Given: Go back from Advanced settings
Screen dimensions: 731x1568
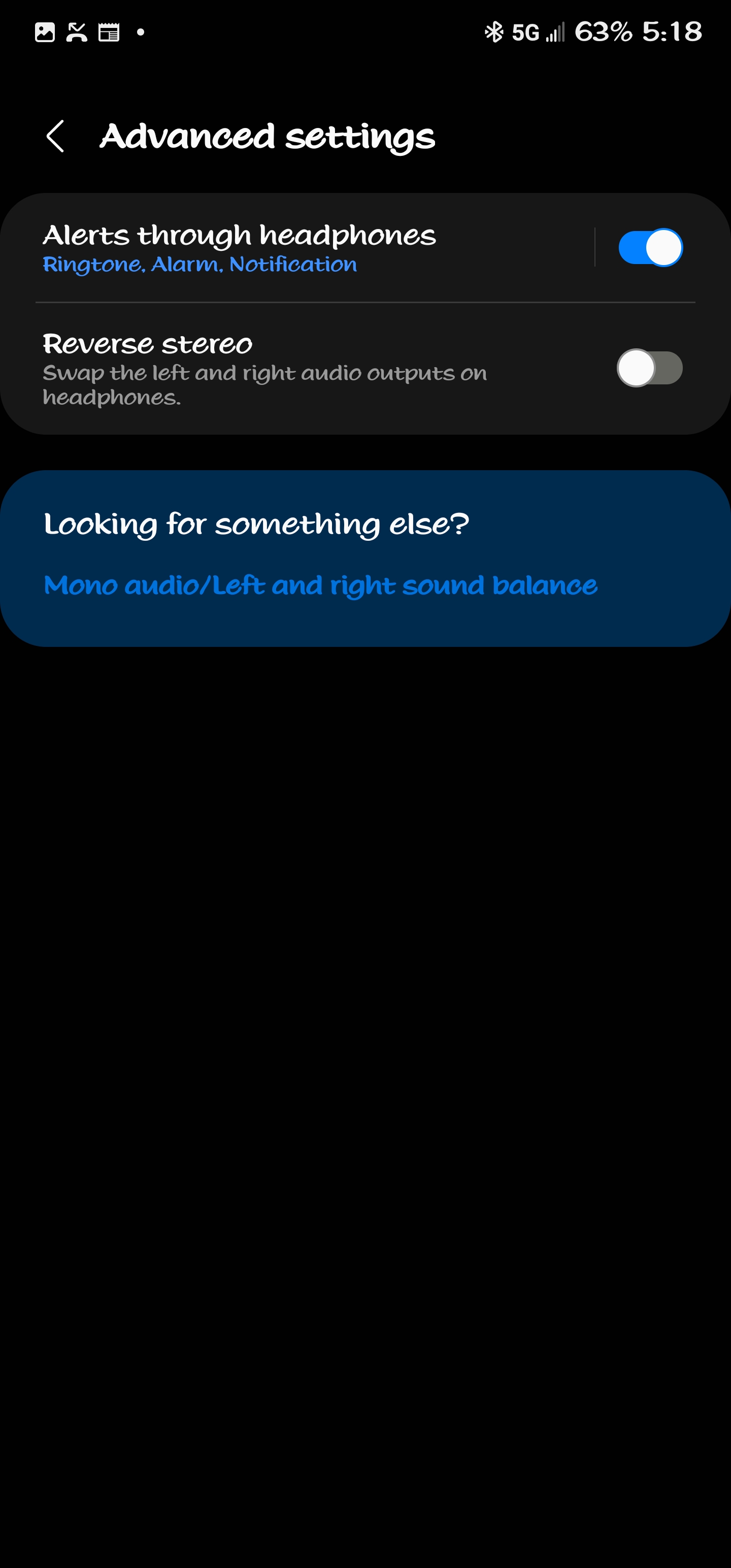Looking at the screenshot, I should click(55, 137).
